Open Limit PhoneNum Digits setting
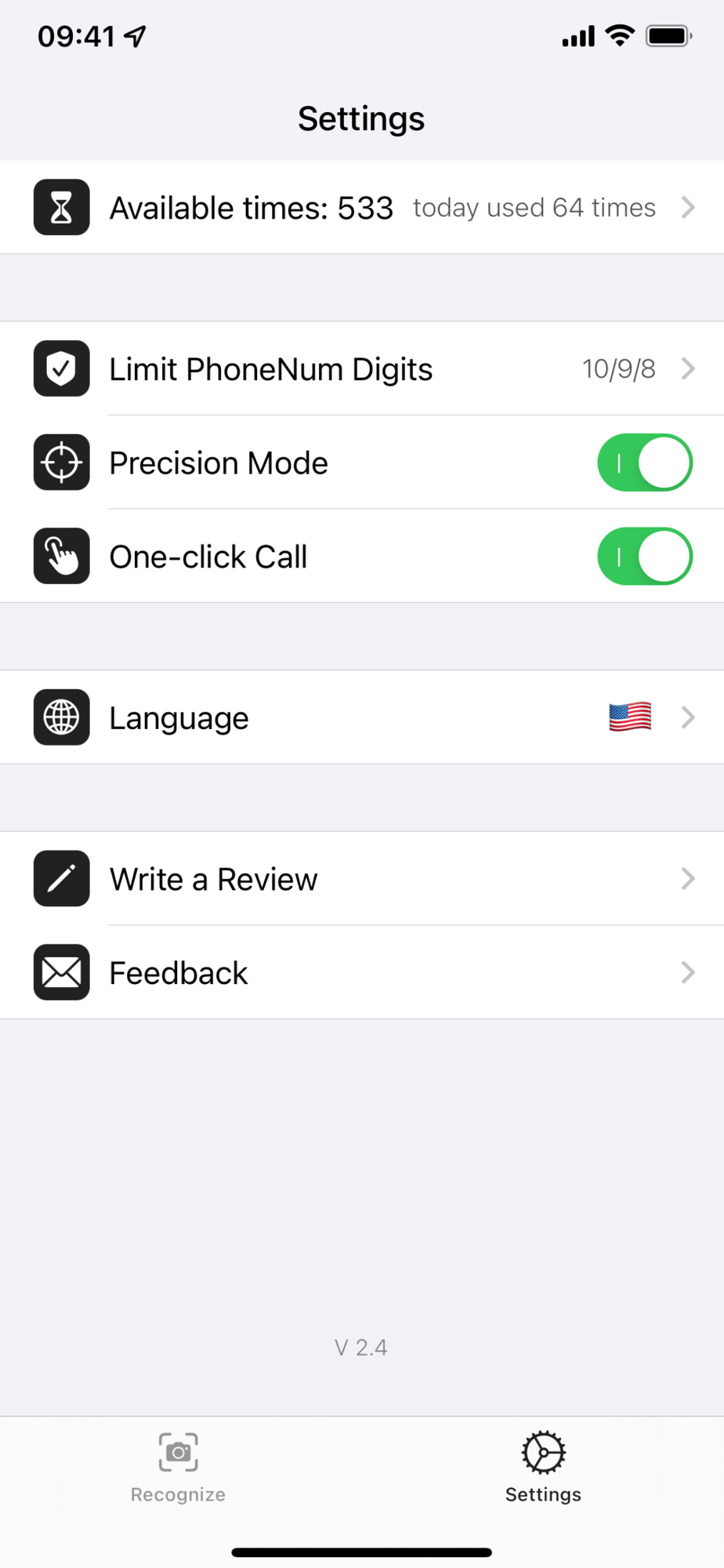The image size is (724, 1568). (362, 368)
